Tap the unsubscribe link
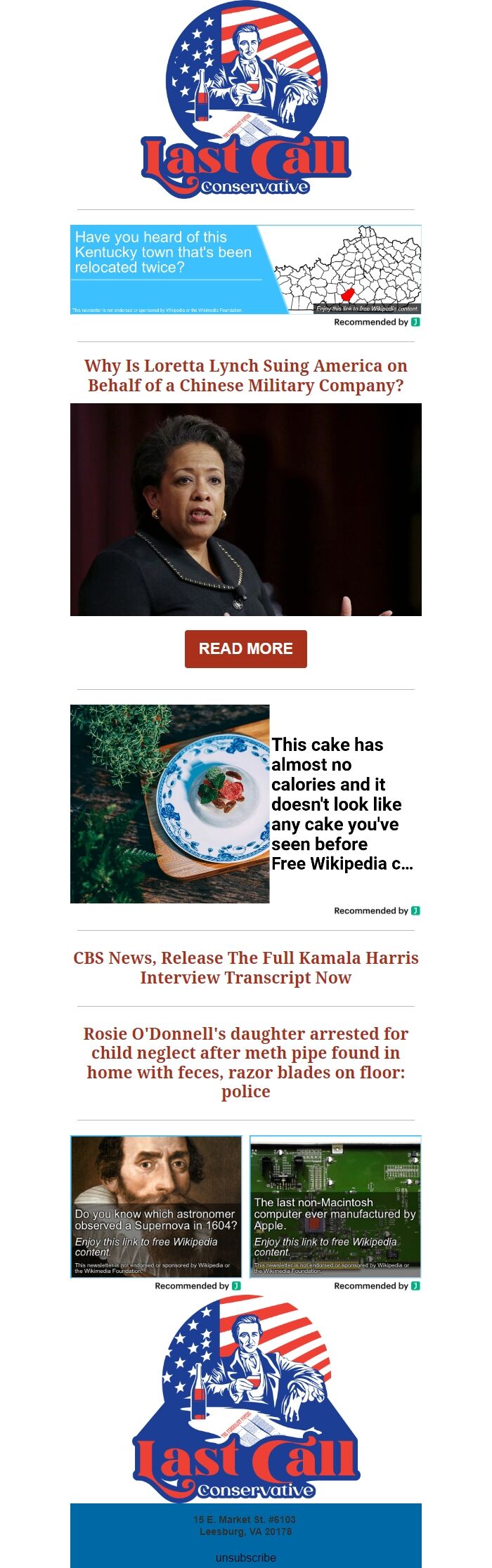492x1568 pixels. pos(245,1557)
